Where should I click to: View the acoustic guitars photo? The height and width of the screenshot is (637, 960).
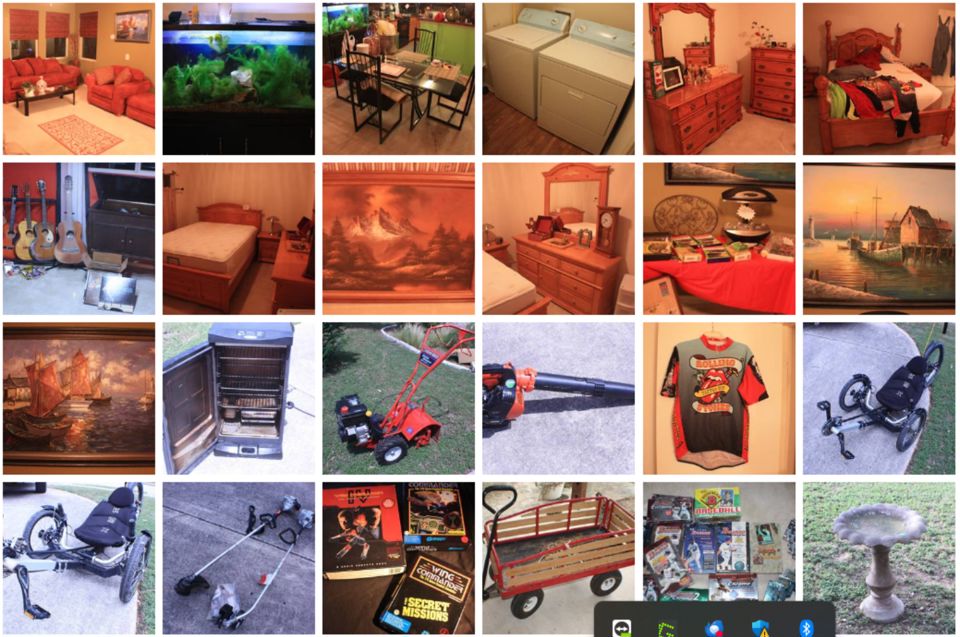click(x=79, y=239)
